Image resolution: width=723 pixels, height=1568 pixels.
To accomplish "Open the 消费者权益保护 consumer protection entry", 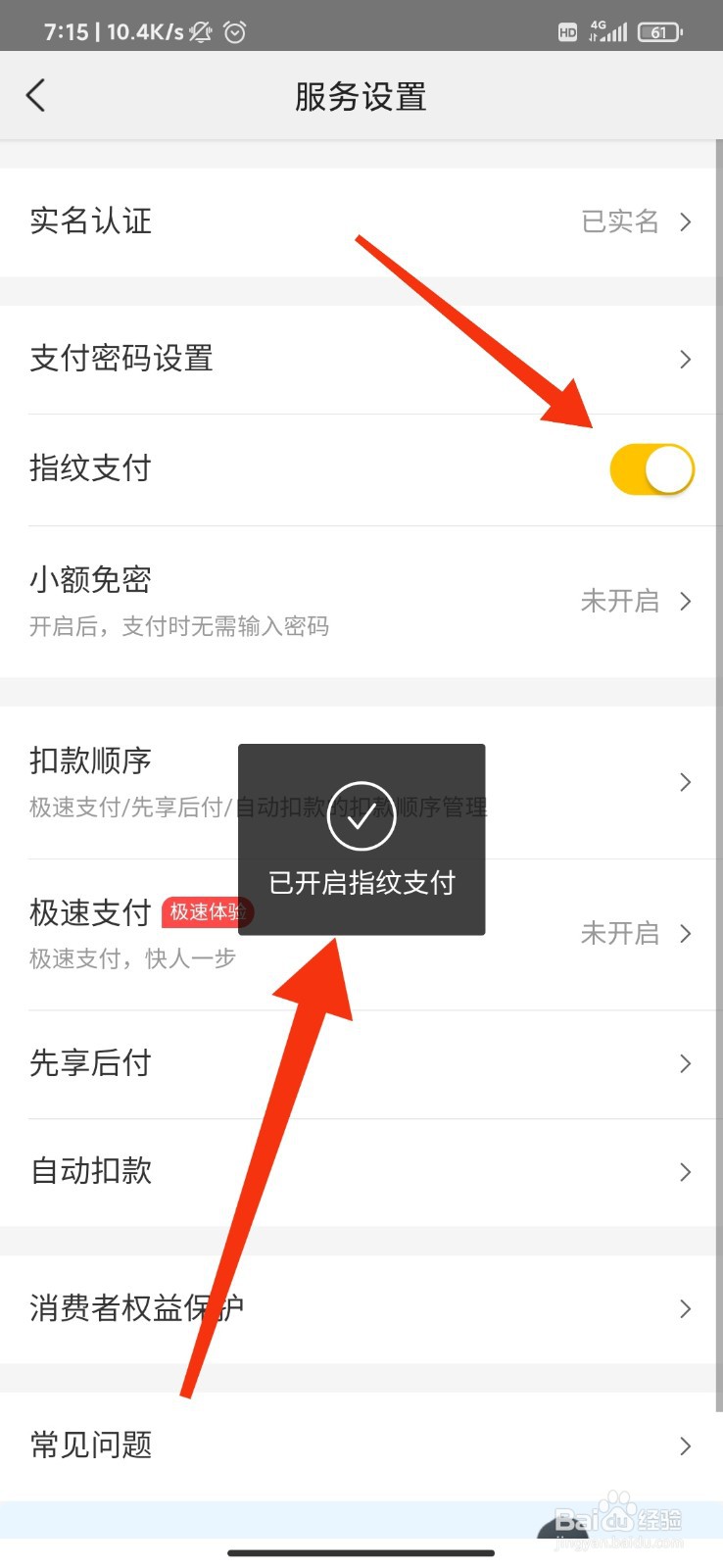I will (x=361, y=1308).
